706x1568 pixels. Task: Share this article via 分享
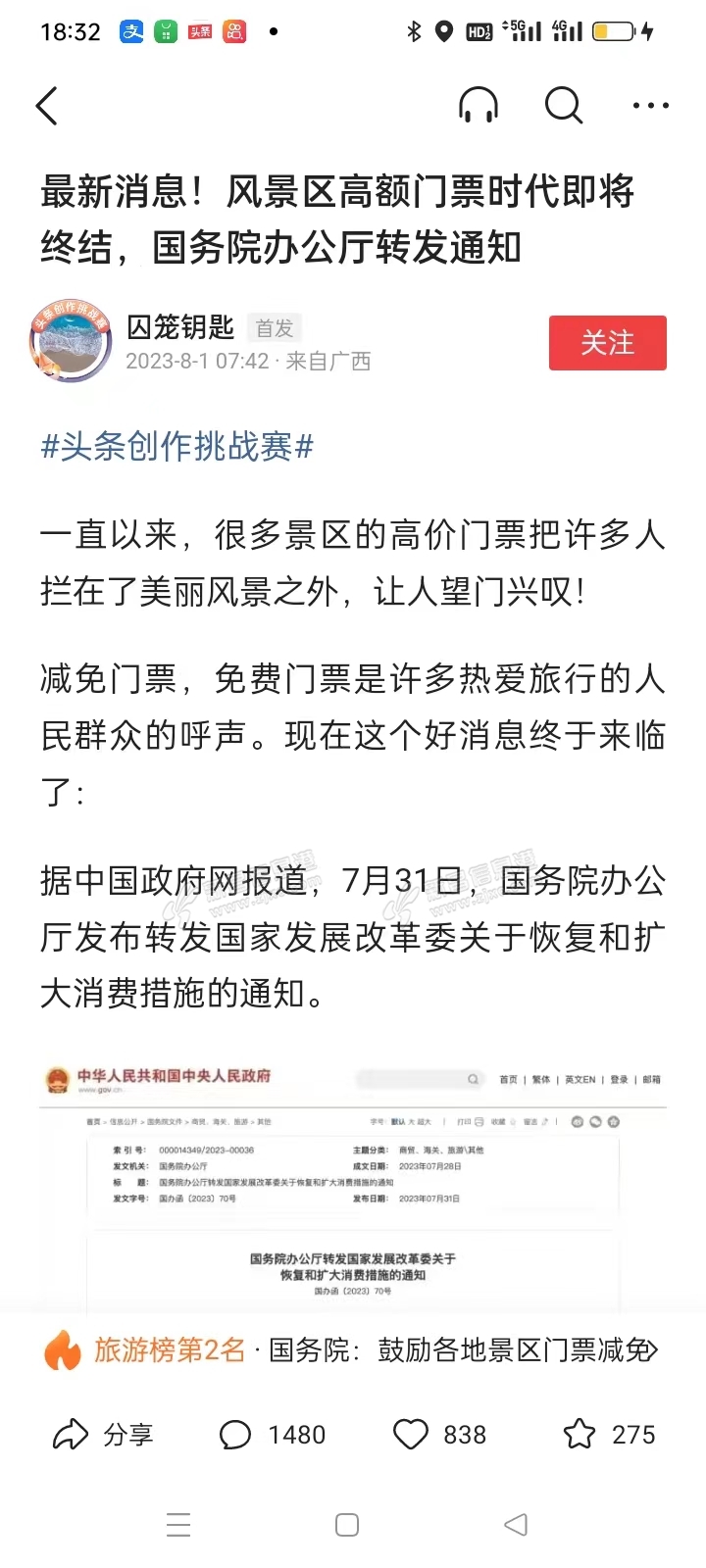(103, 1435)
